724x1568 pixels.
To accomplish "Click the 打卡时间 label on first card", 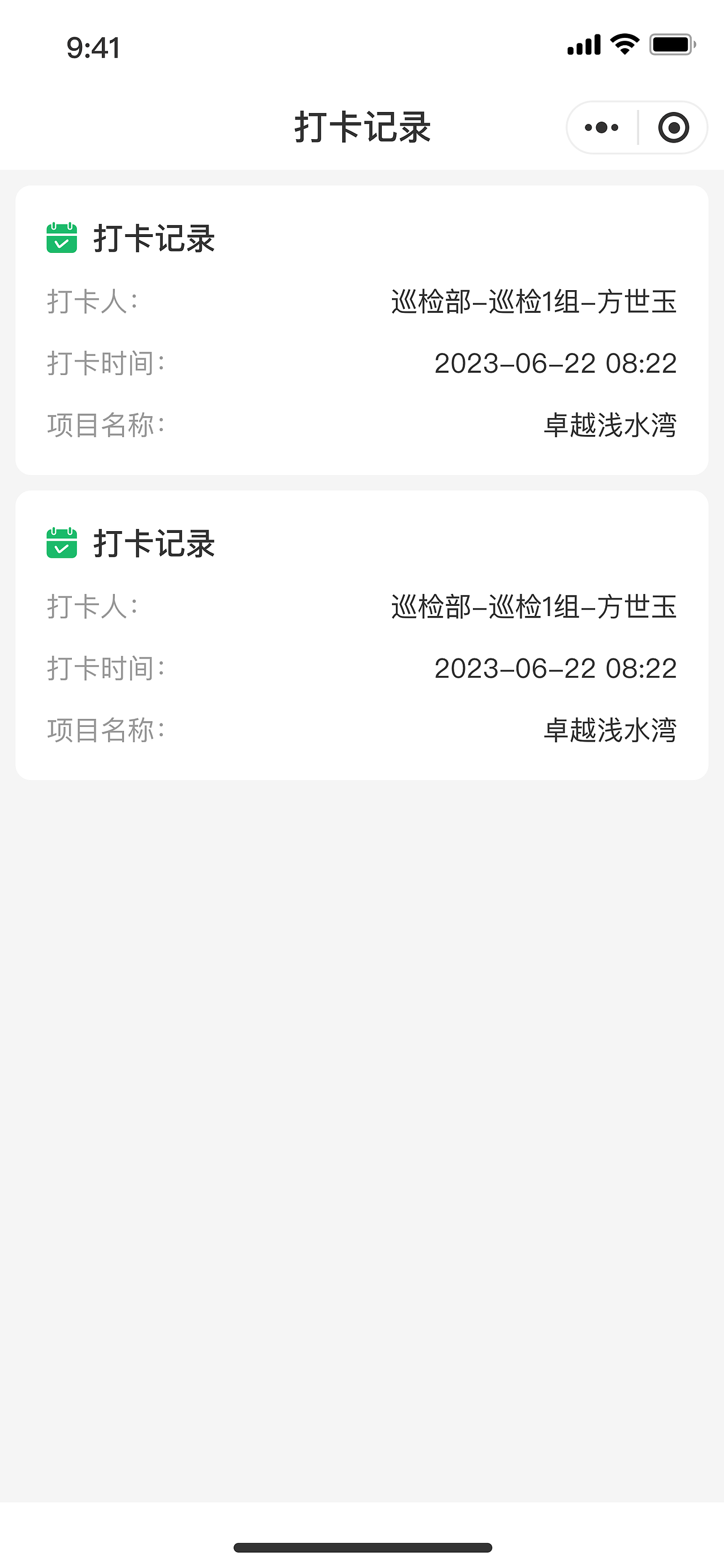I will [x=107, y=363].
